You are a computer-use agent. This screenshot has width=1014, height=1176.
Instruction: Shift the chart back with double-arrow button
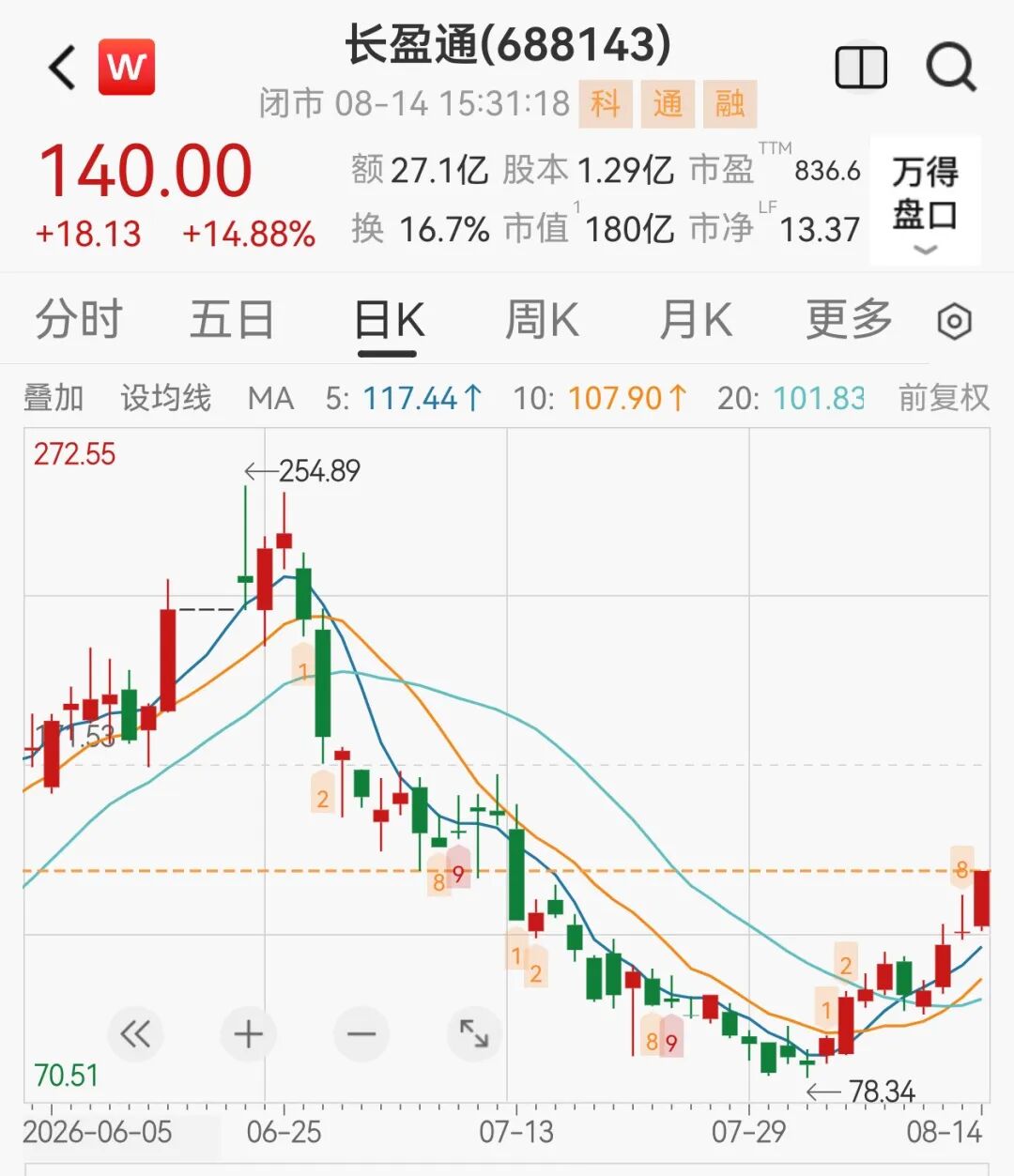135,1034
